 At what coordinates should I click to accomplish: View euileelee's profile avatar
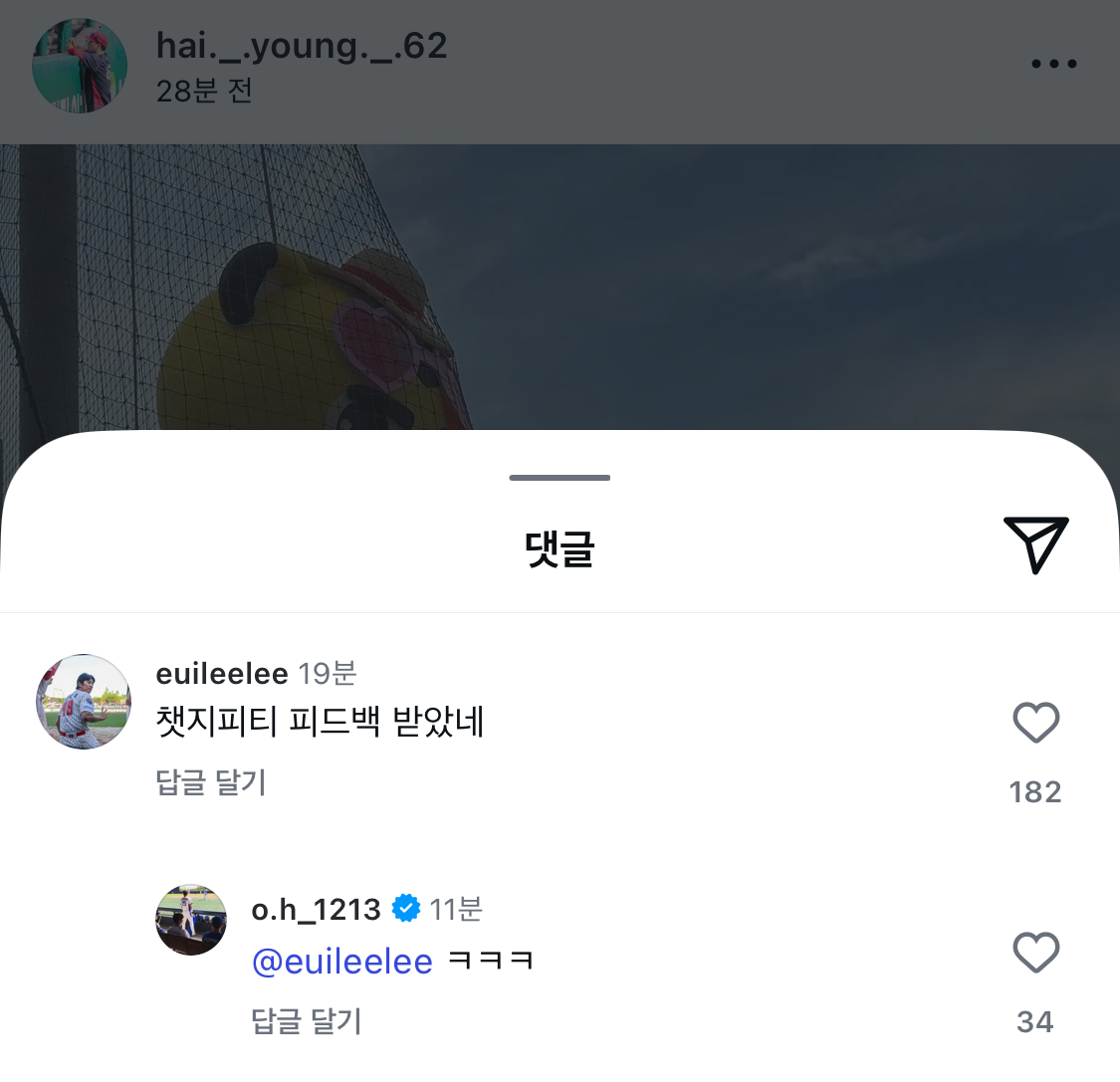tap(84, 702)
